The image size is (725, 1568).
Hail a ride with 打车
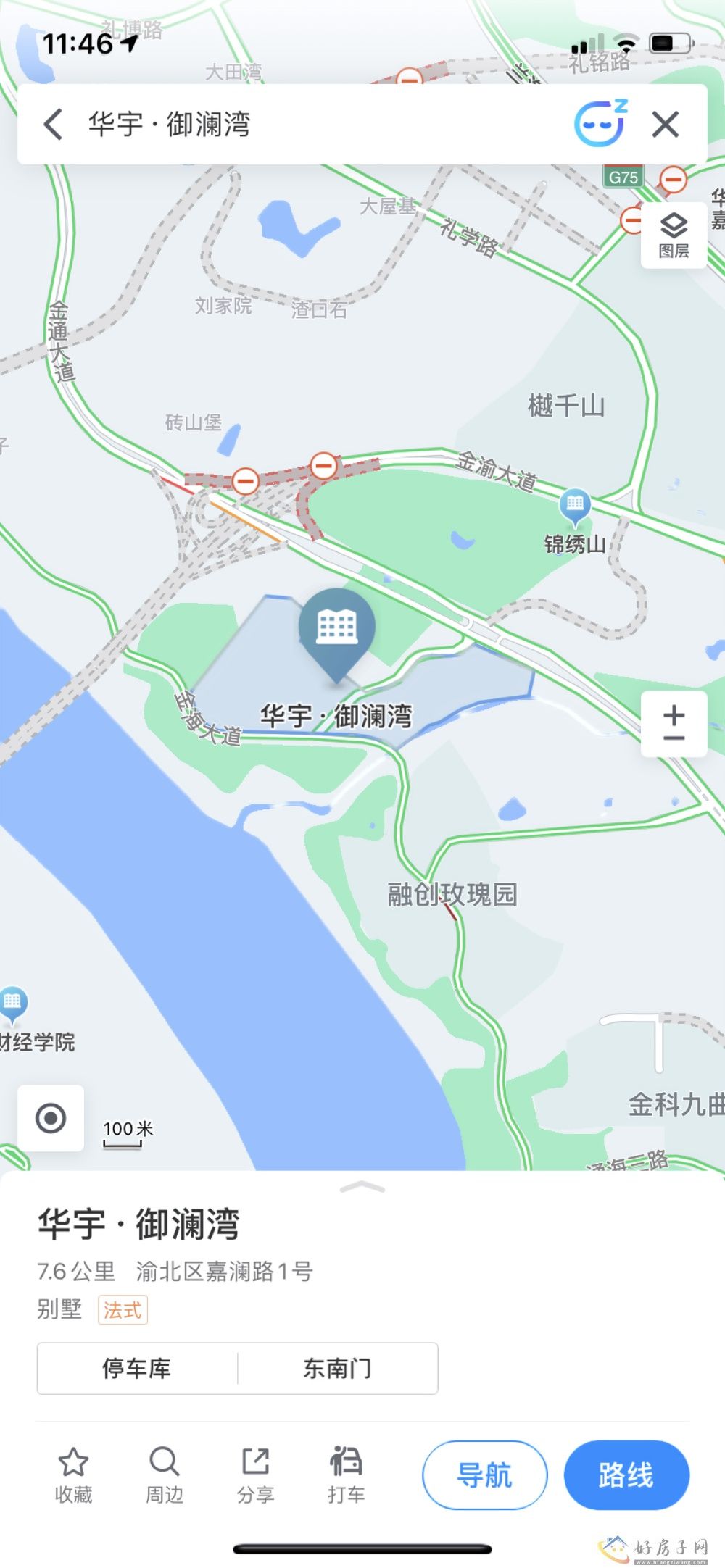(x=346, y=1475)
